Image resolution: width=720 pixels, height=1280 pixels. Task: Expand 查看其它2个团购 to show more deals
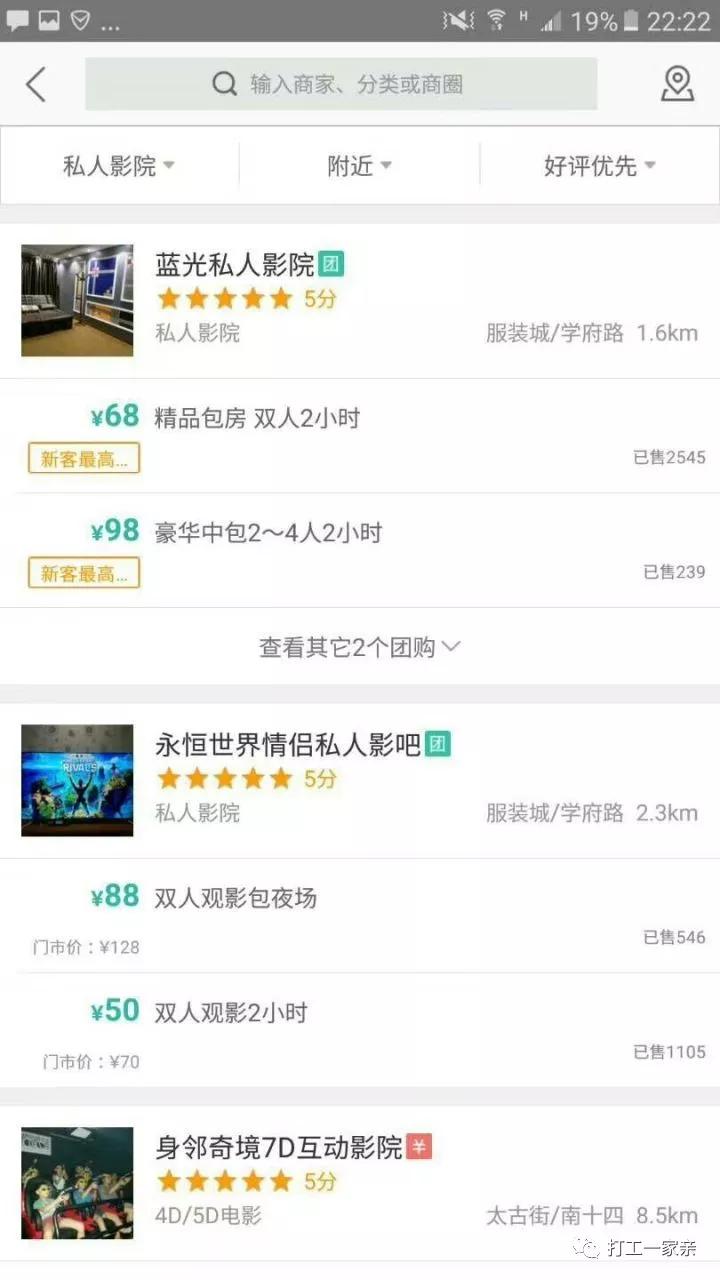point(360,646)
